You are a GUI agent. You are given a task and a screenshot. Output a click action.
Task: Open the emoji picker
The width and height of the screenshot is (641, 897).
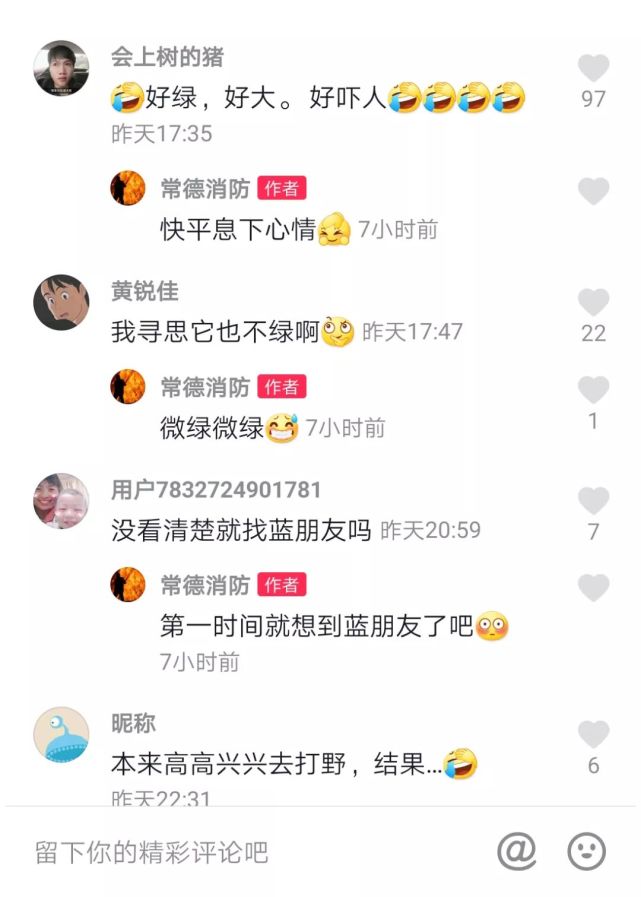tap(587, 851)
